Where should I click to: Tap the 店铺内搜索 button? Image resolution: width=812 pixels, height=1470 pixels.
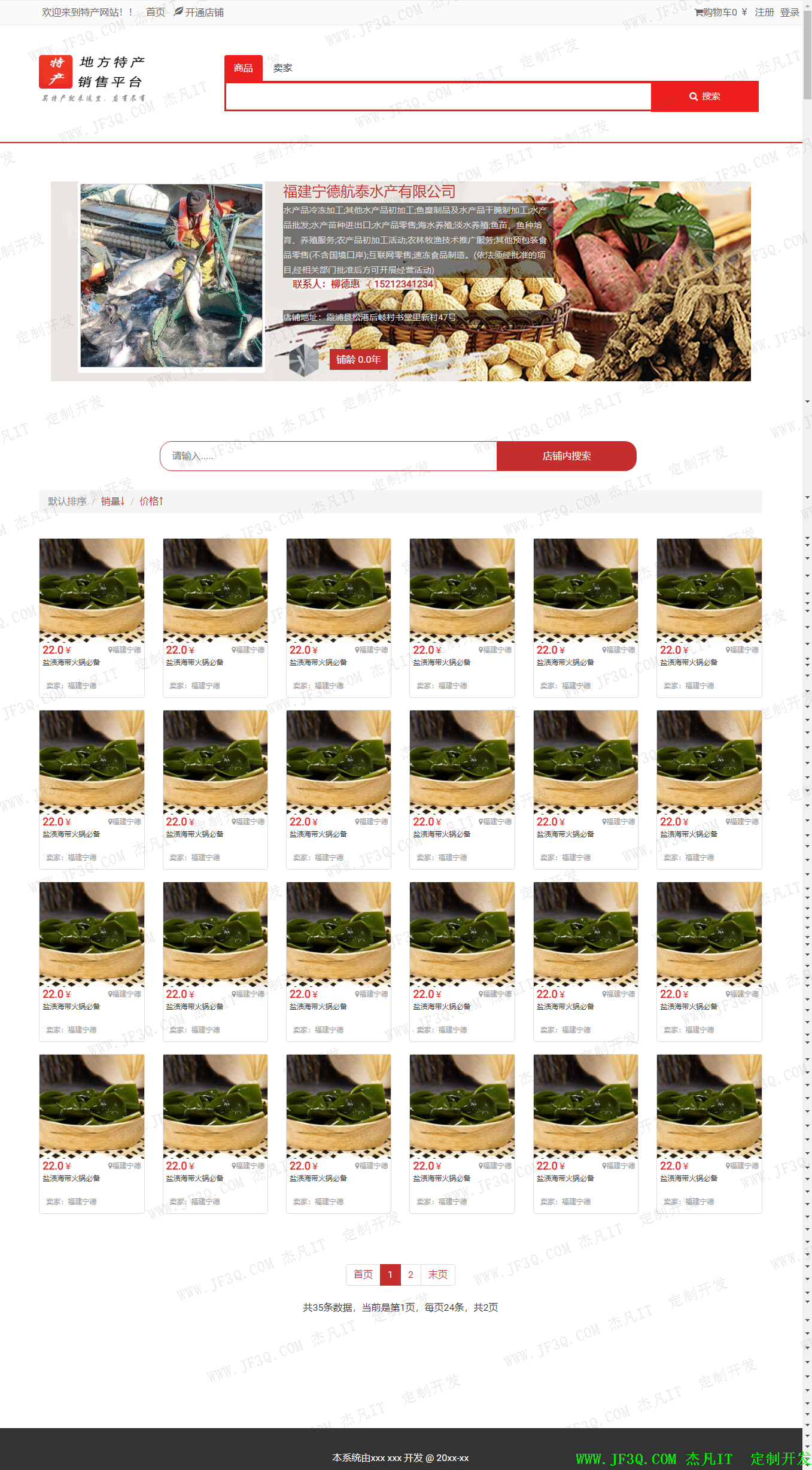click(x=566, y=456)
